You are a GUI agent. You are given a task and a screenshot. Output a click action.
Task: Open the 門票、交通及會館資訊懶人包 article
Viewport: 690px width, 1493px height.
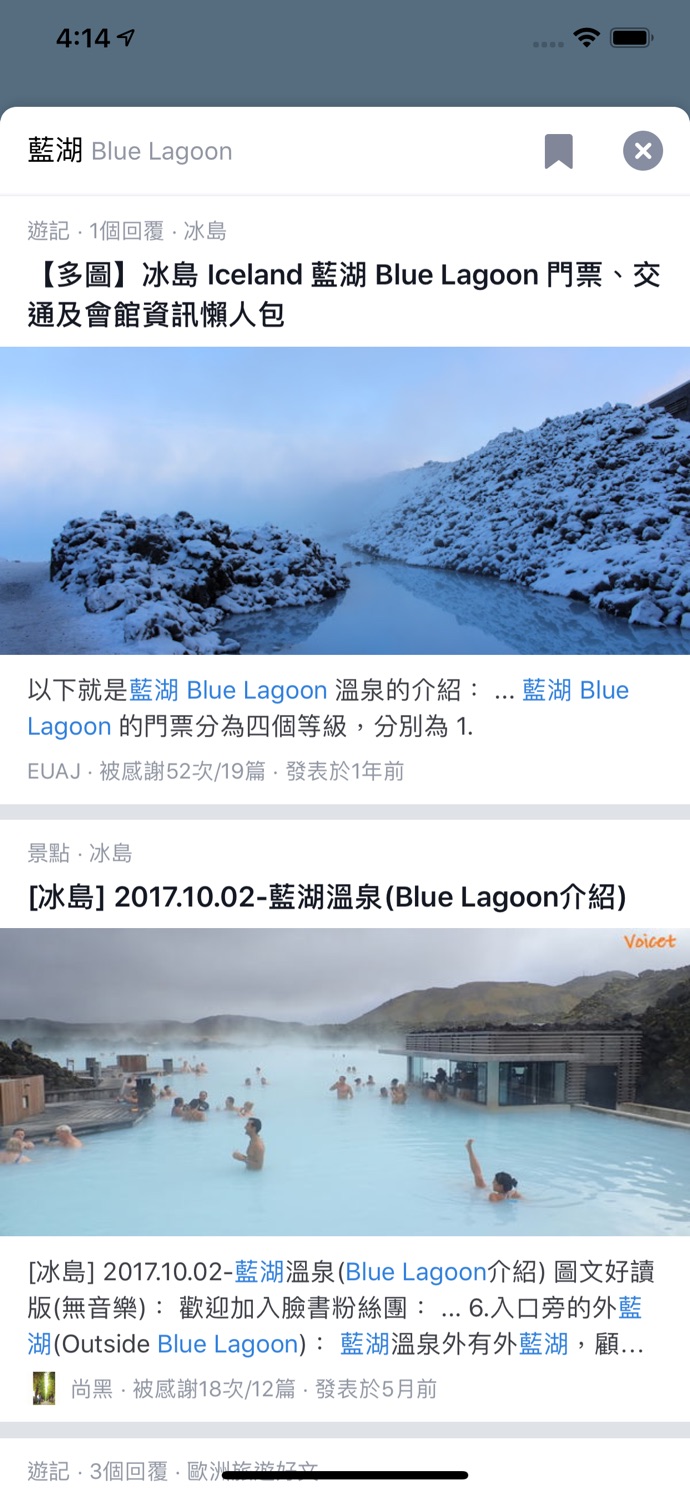click(x=344, y=295)
